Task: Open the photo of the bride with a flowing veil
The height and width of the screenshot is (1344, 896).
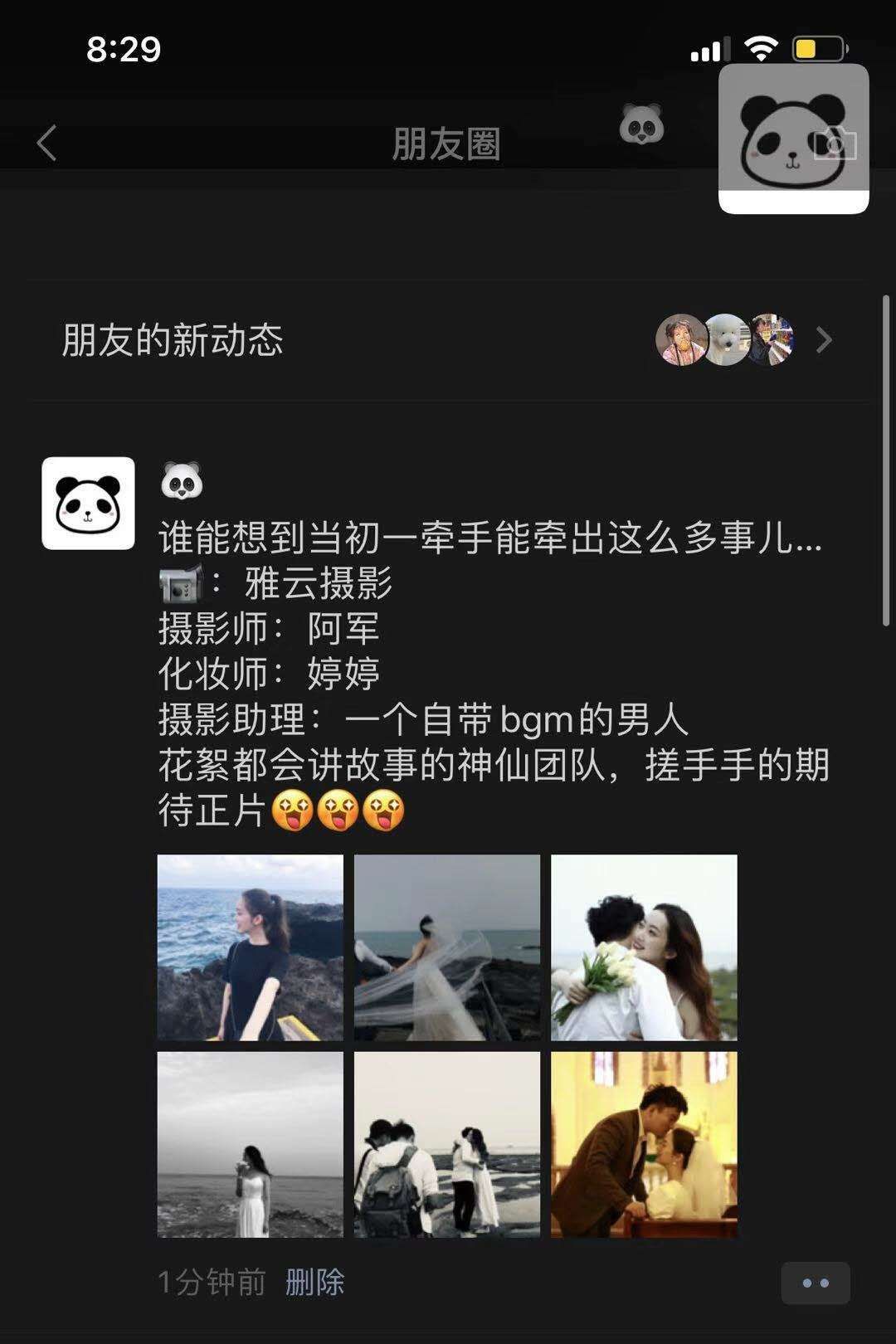Action: coord(447,947)
